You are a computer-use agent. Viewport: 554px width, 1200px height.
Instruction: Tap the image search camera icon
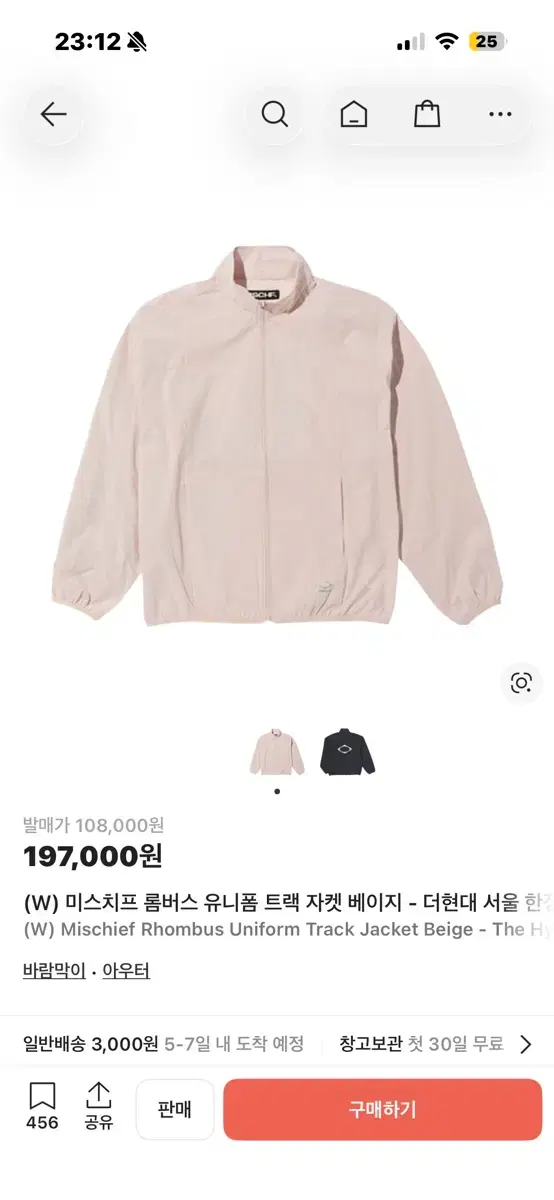pos(521,683)
